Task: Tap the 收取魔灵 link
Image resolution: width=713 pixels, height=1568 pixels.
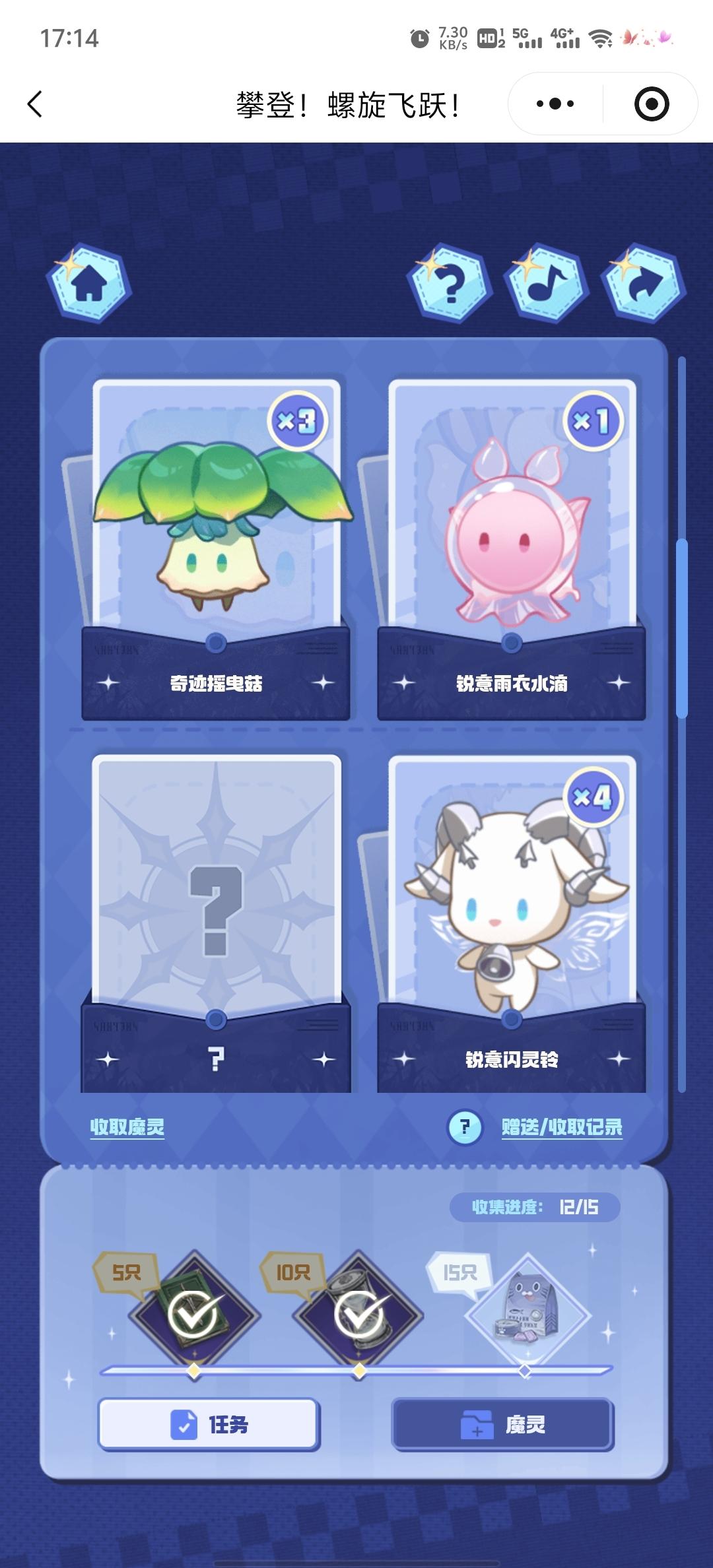Action: (x=127, y=1127)
